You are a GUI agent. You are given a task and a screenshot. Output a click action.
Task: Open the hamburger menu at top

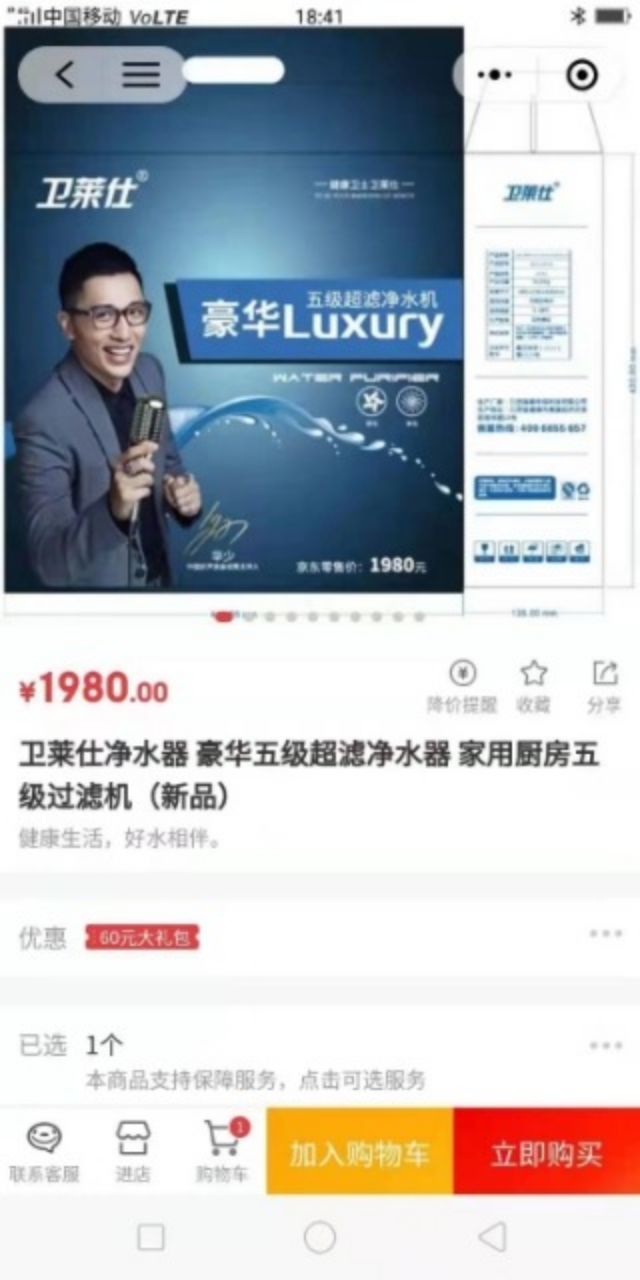141,74
